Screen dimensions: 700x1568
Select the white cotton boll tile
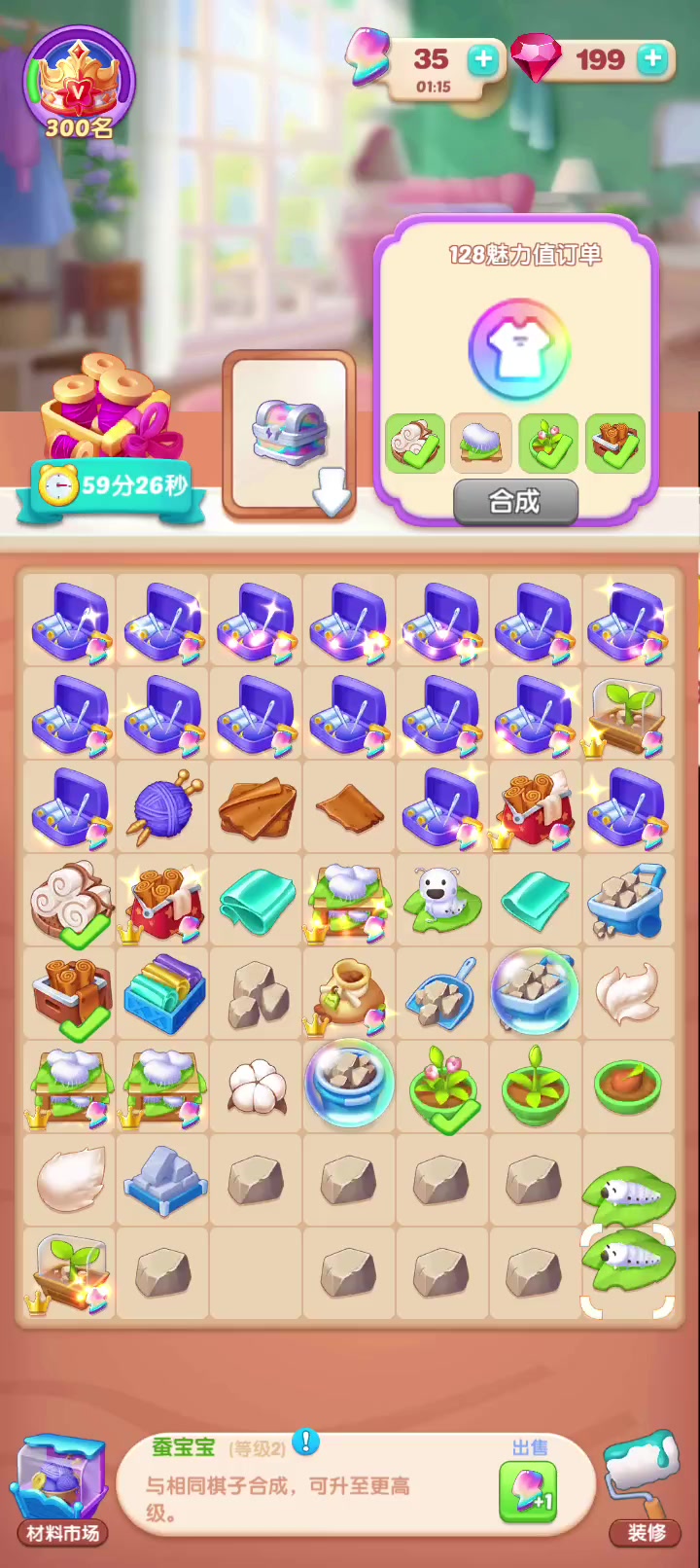point(257,1086)
